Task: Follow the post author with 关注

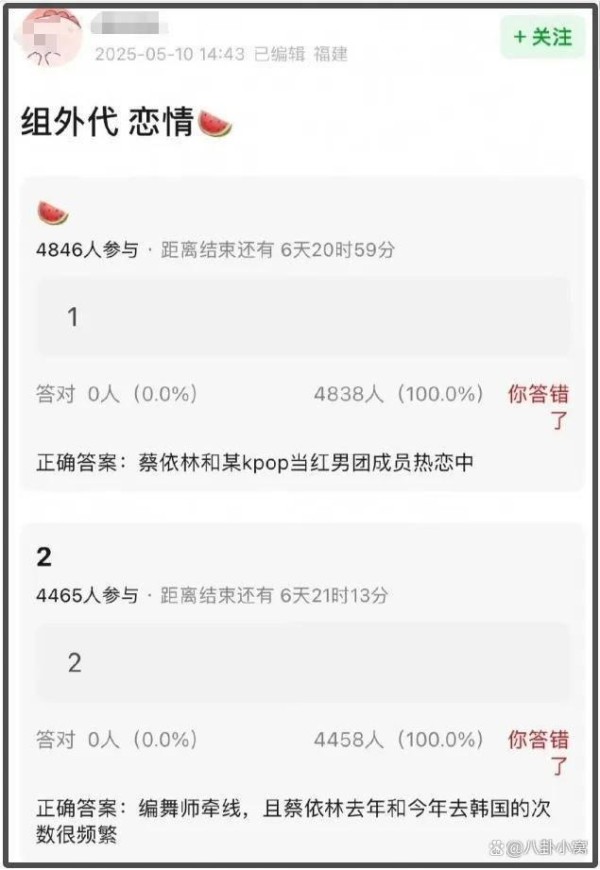Action: (542, 37)
